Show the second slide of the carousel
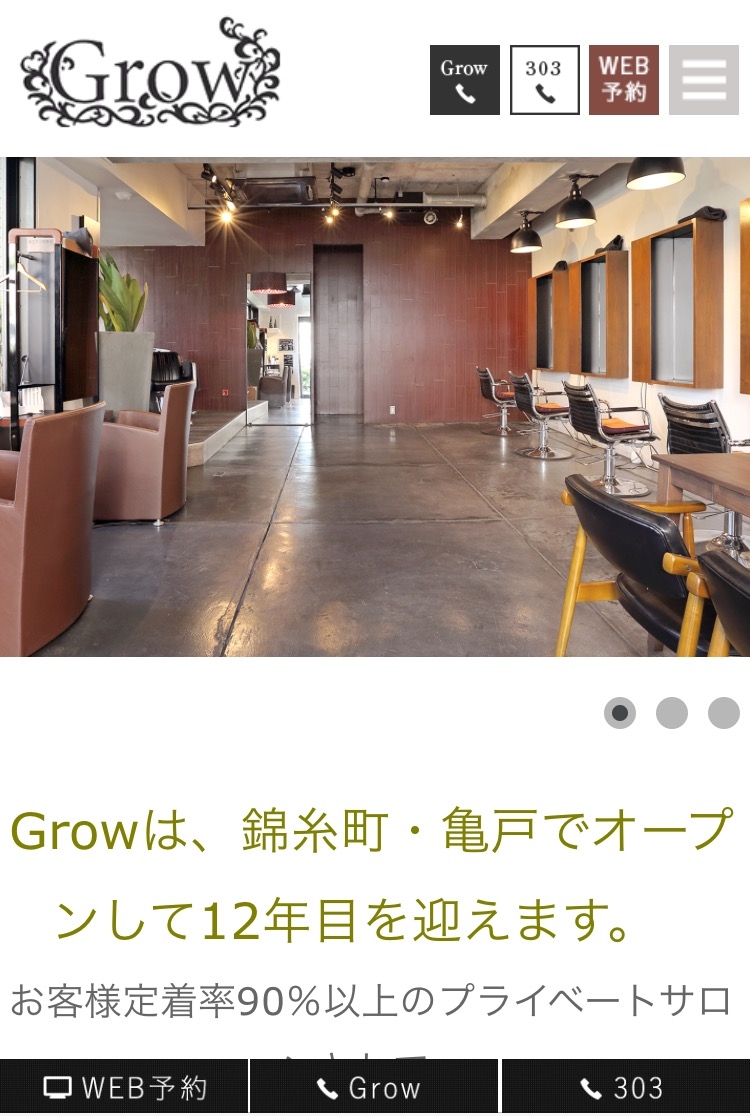750x1116 pixels. coord(672,713)
